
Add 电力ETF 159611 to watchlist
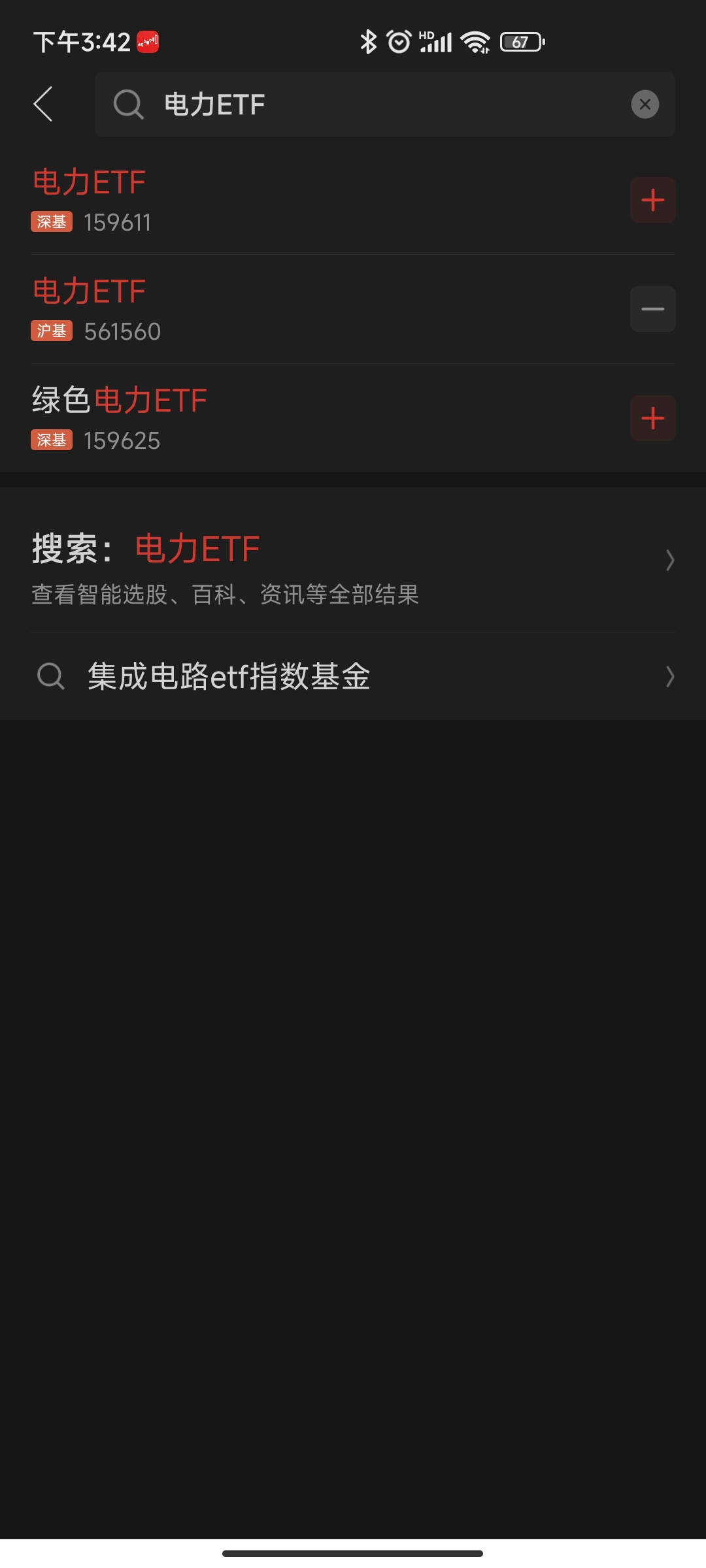[x=652, y=200]
